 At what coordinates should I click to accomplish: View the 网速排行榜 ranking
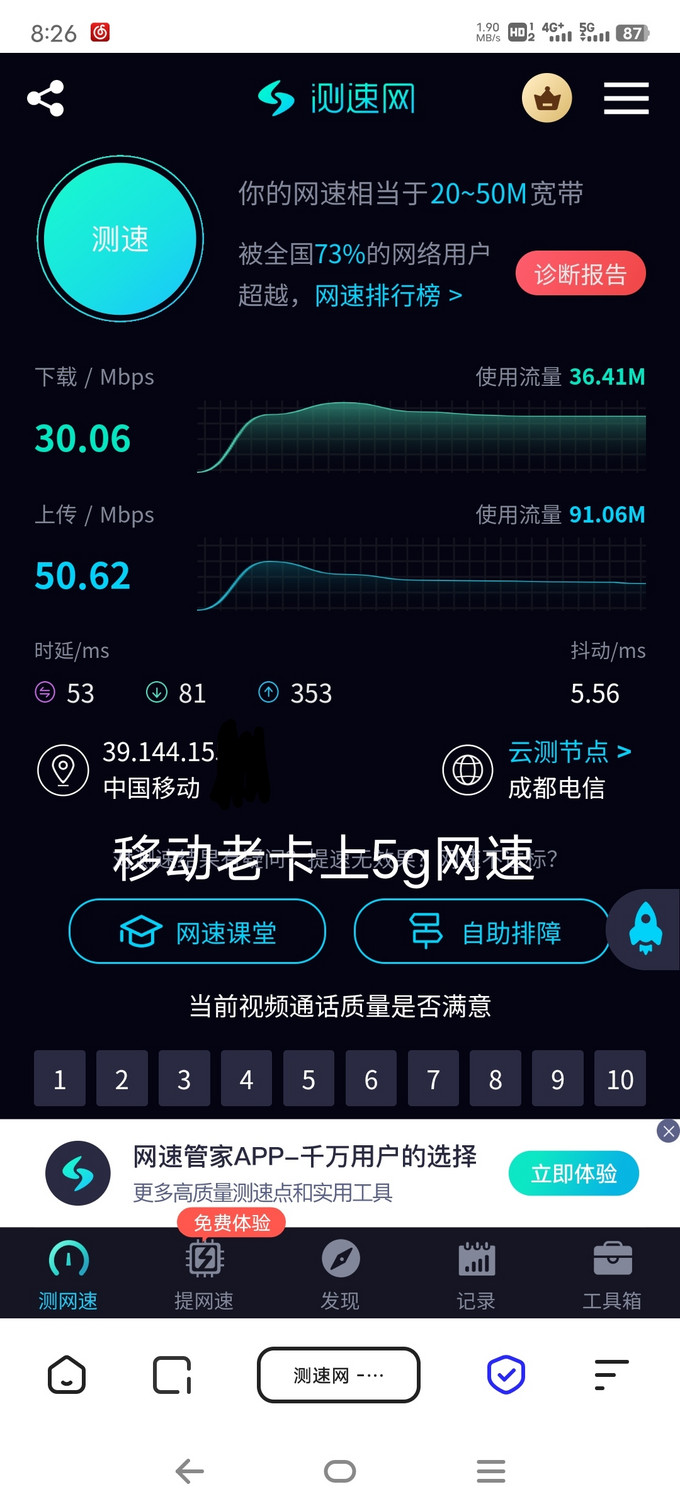[388, 296]
